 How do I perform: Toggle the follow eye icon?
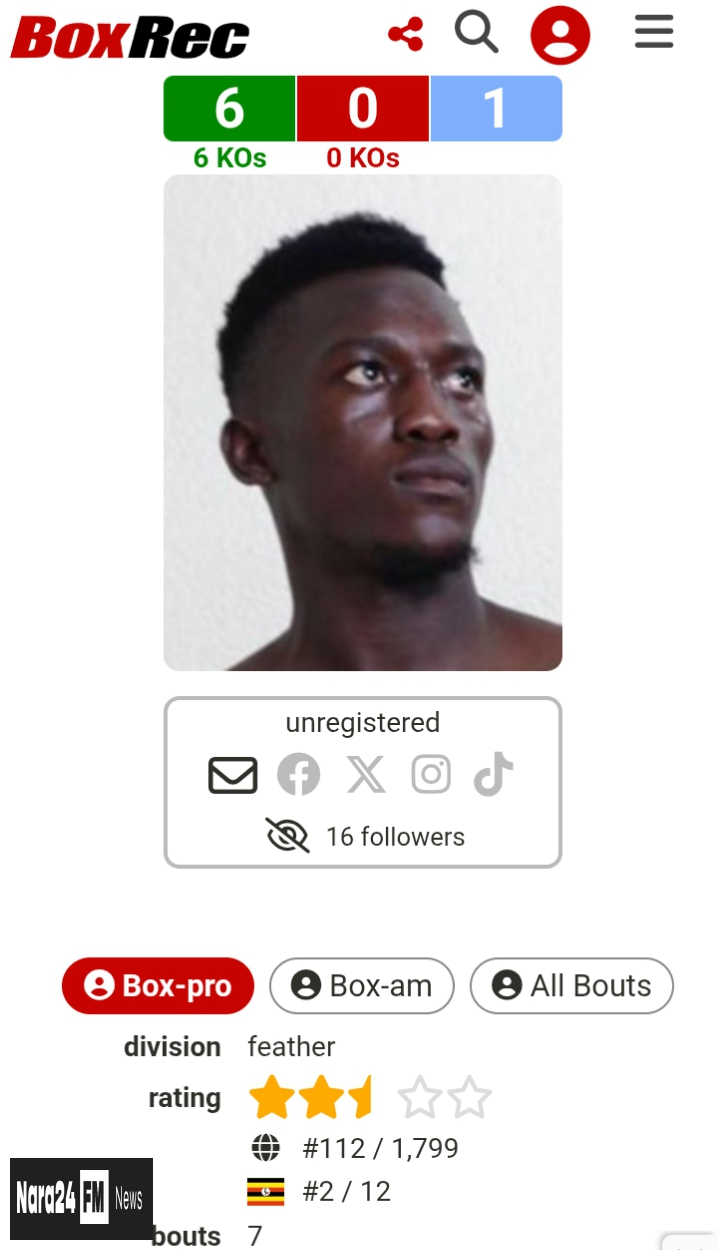tap(287, 836)
